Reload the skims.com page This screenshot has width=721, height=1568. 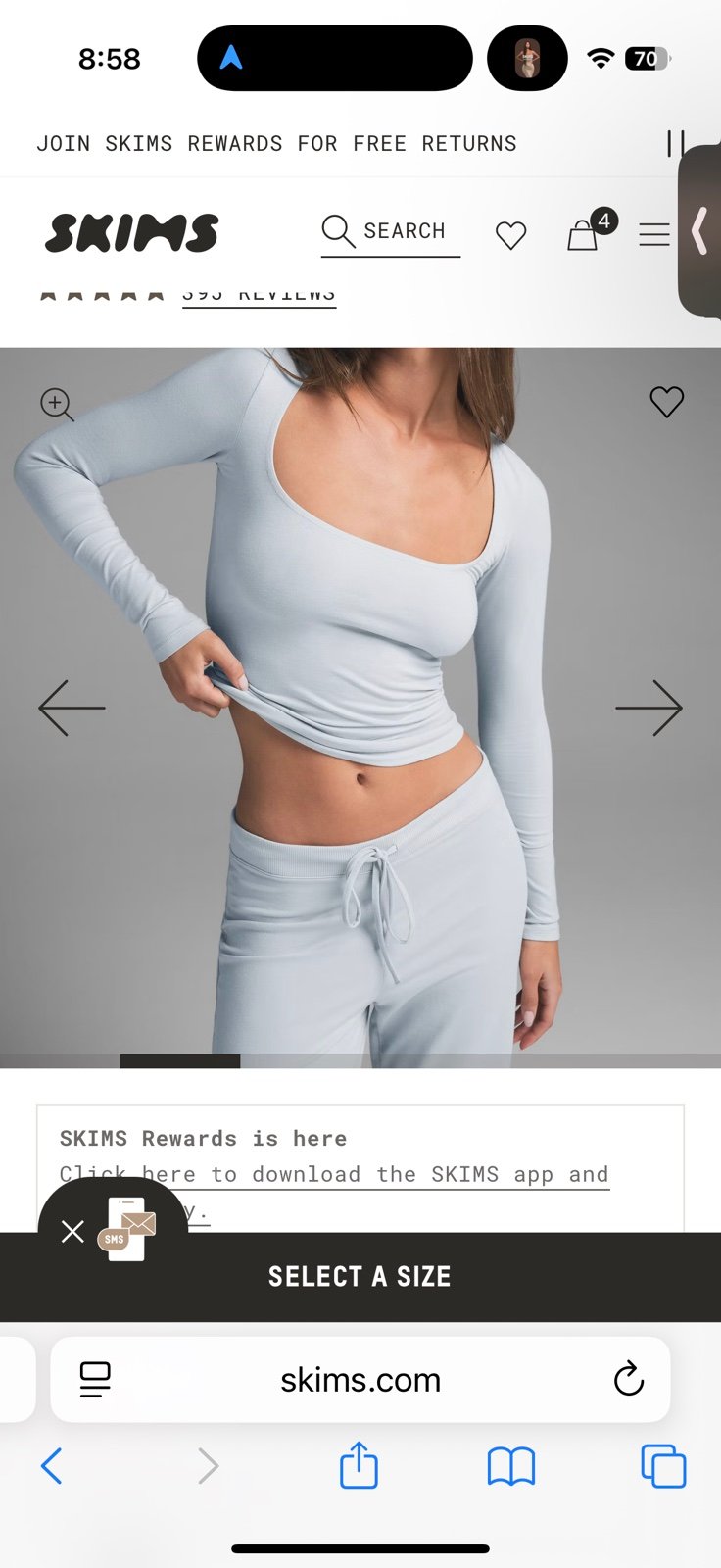coord(629,1380)
